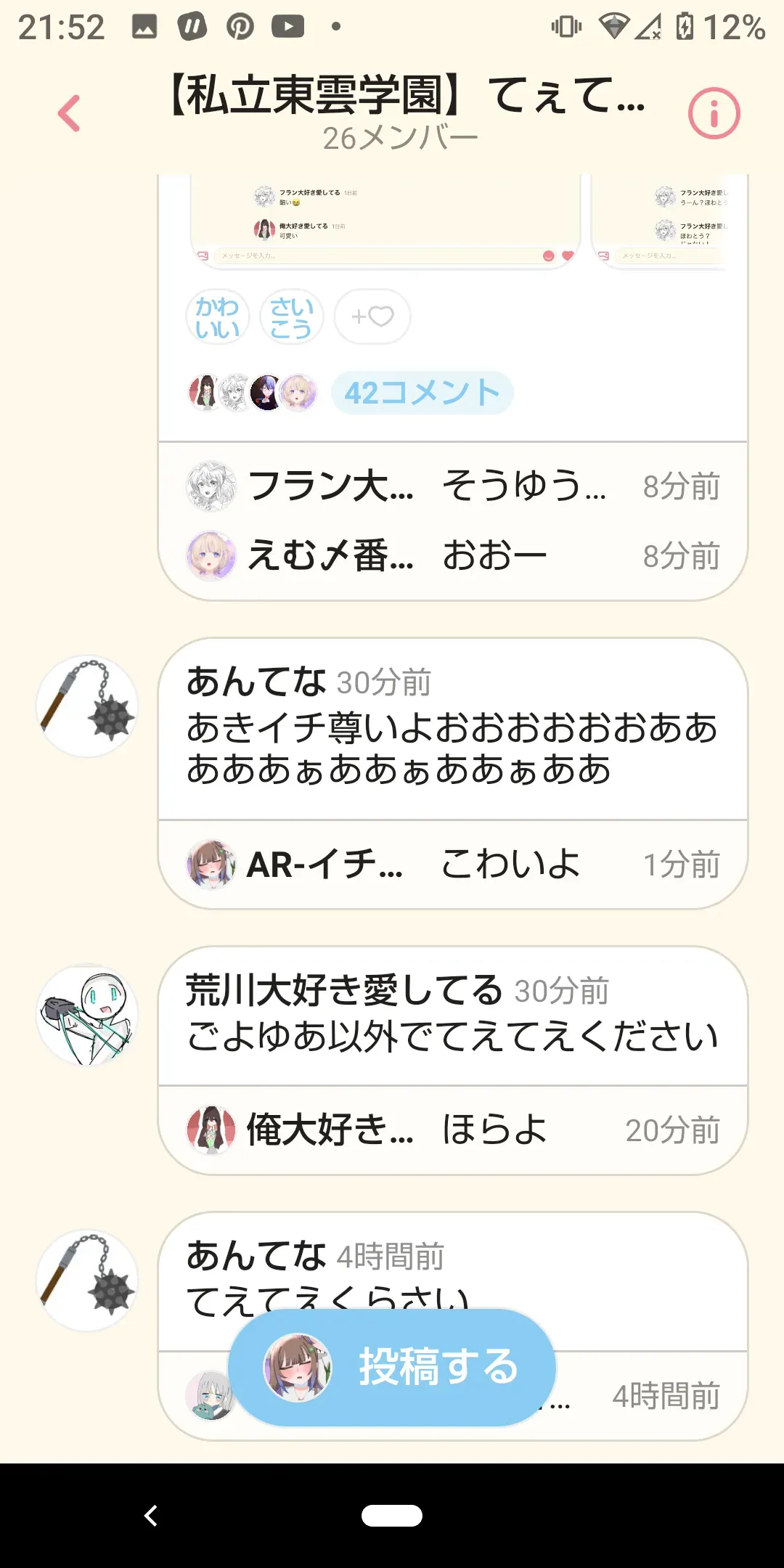Open 俺大好き's reply ほらよ
Screen dimensions: 784x1568
[x=453, y=1130]
